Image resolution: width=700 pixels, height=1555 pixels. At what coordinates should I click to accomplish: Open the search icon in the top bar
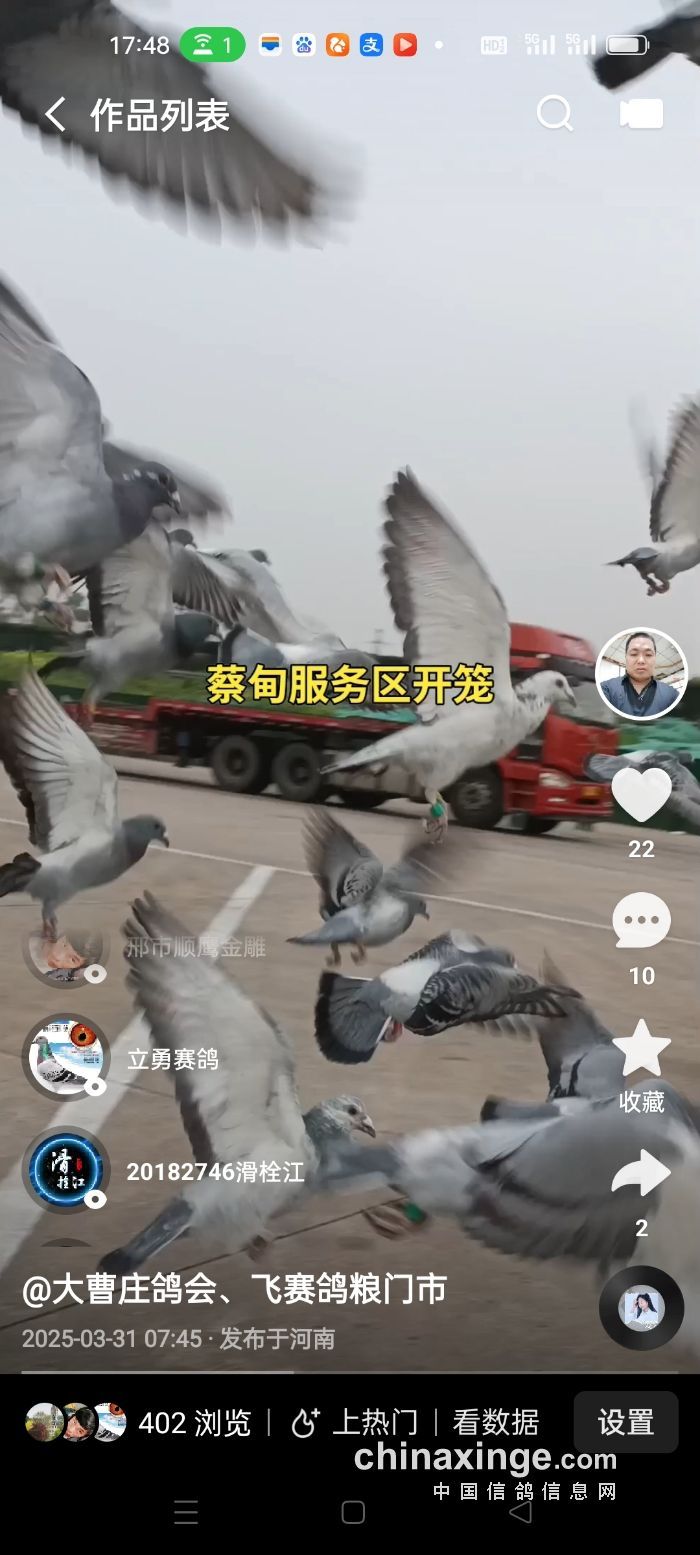[x=554, y=114]
